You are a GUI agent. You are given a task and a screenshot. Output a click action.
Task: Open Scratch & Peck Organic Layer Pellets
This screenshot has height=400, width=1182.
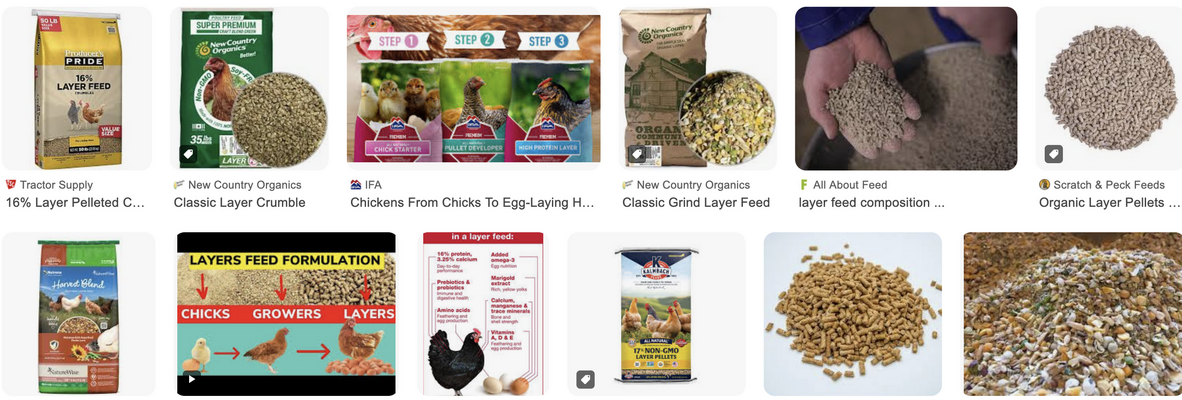pyautogui.click(x=1108, y=88)
